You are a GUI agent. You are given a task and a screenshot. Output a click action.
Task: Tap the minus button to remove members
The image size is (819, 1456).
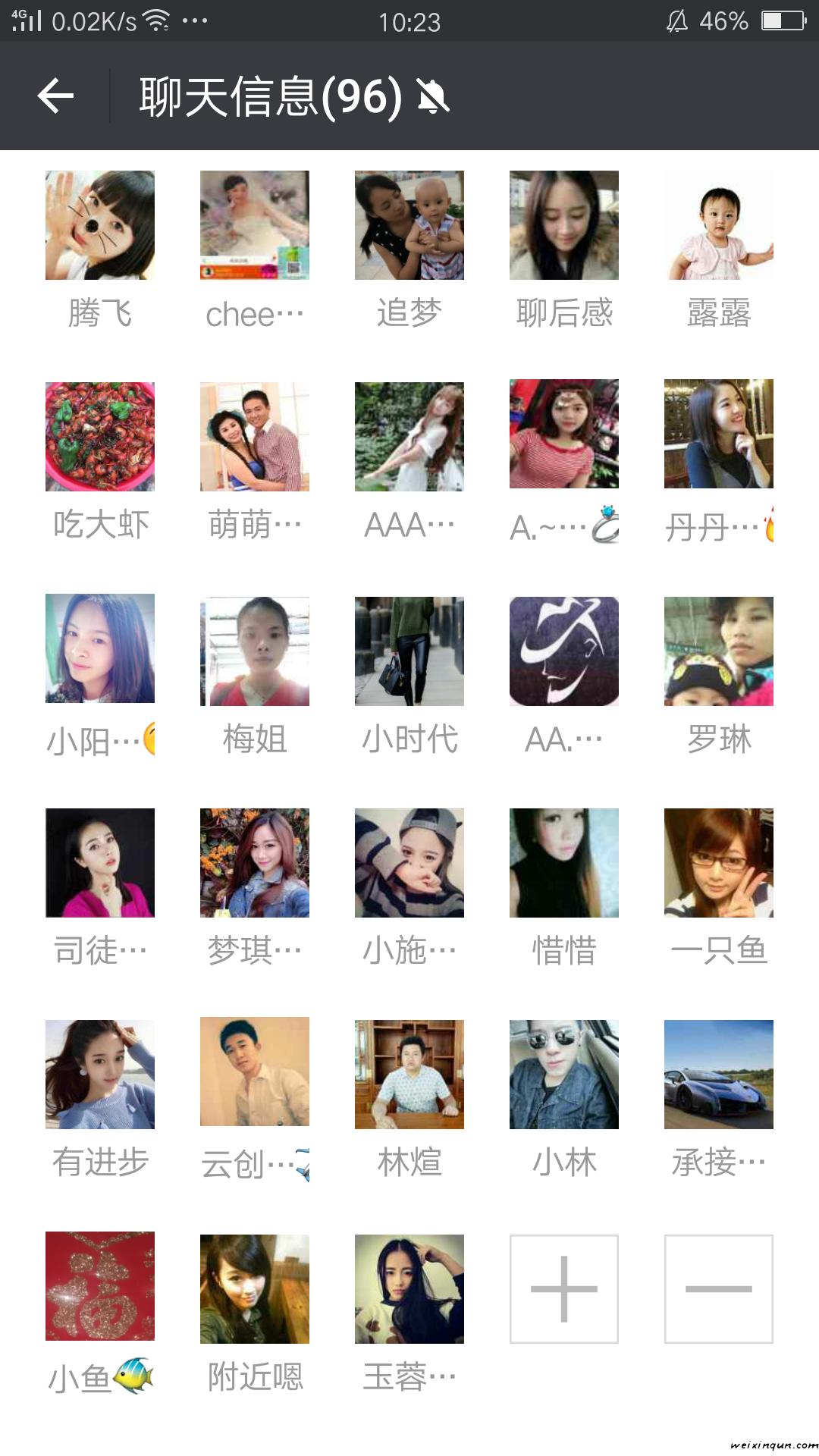pyautogui.click(x=718, y=1288)
